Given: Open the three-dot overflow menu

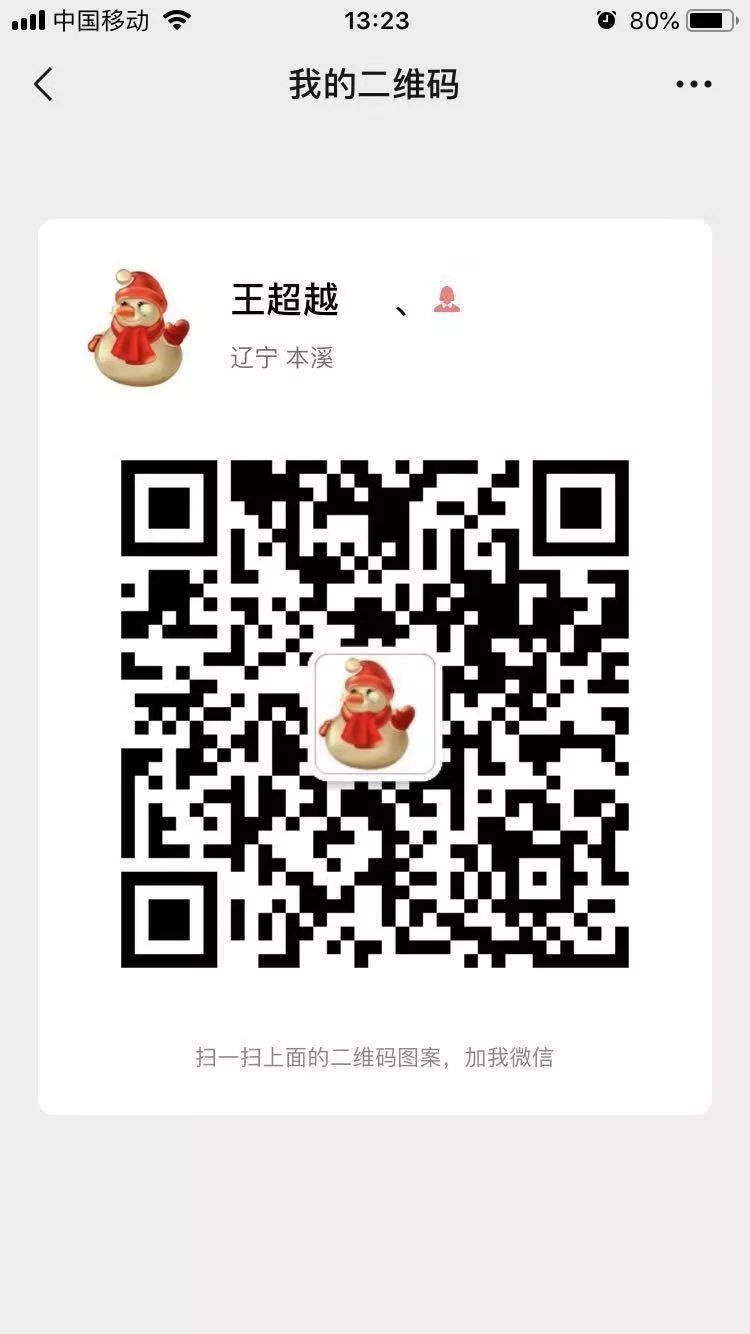Looking at the screenshot, I should click(x=693, y=84).
